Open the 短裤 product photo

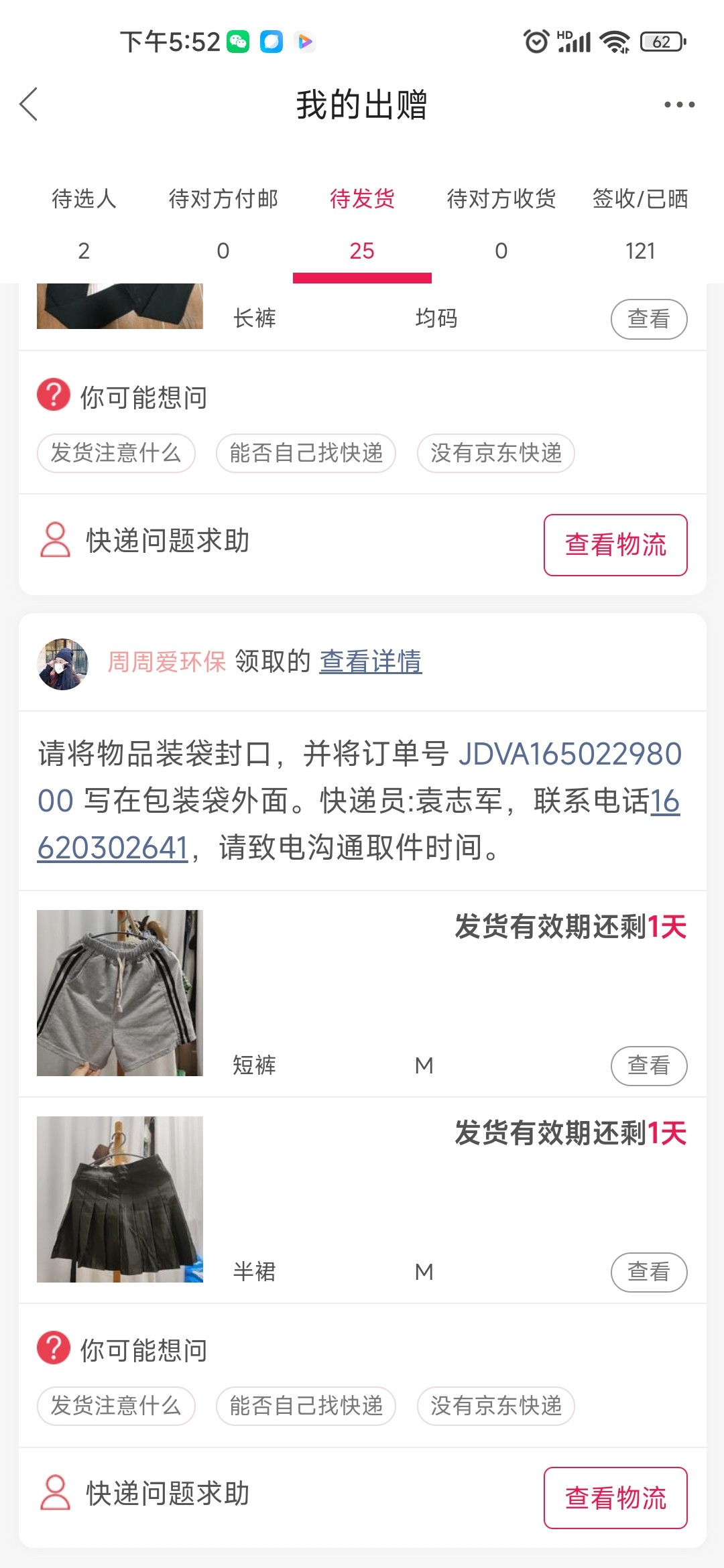point(120,993)
